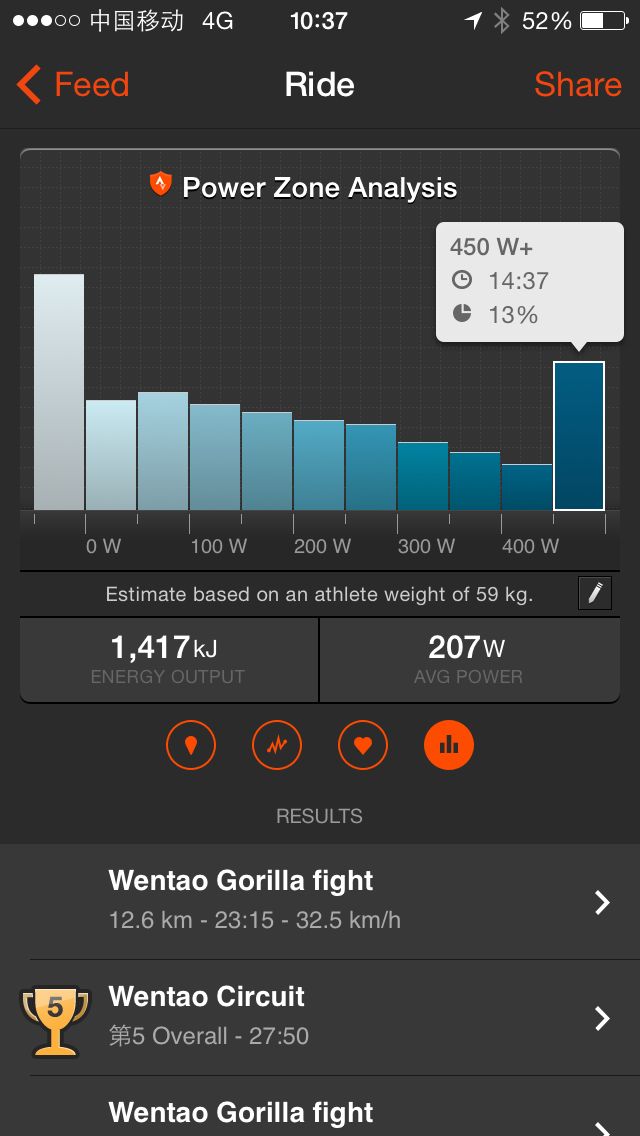Go back to Feed
This screenshot has height=1136, width=640.
coord(72,85)
